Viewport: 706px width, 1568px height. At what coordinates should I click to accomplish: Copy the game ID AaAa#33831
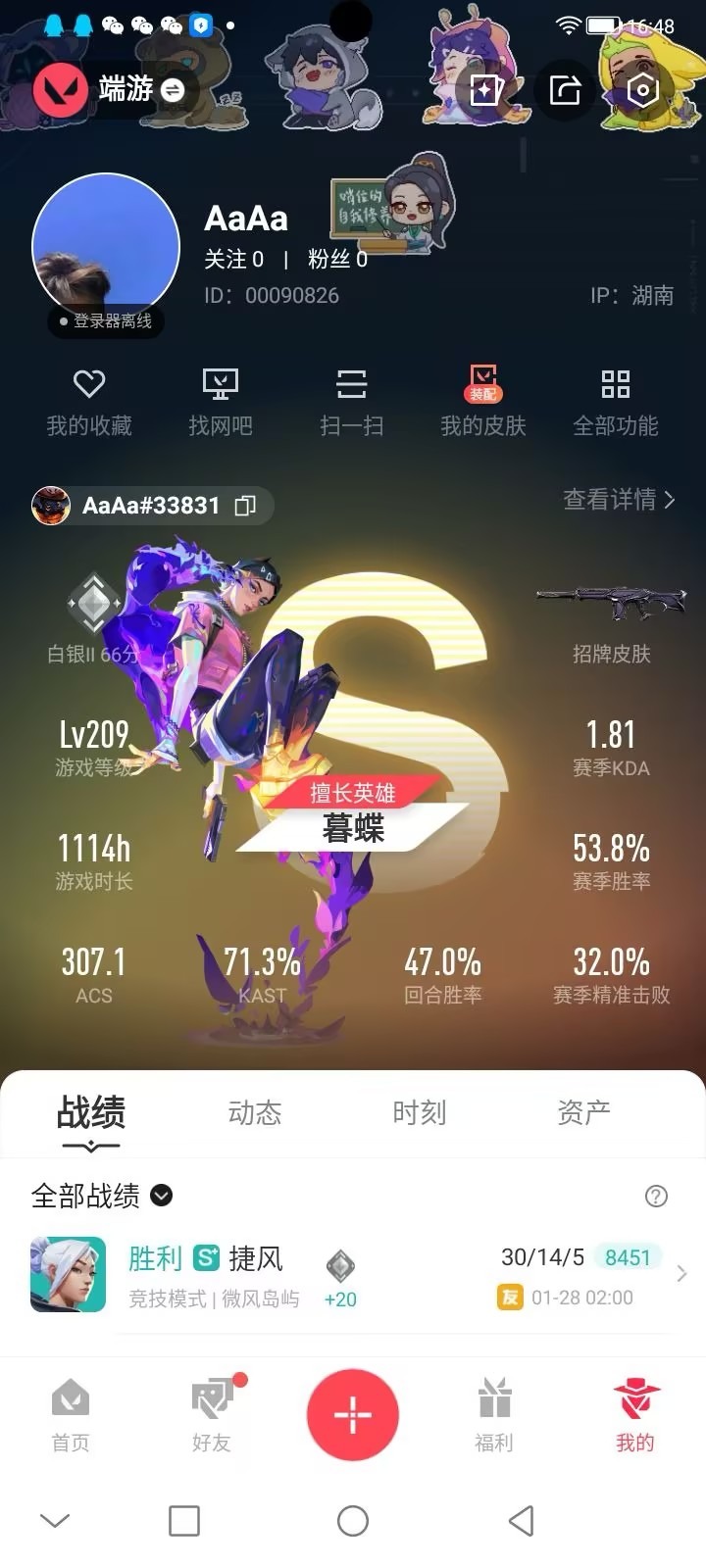[x=245, y=506]
